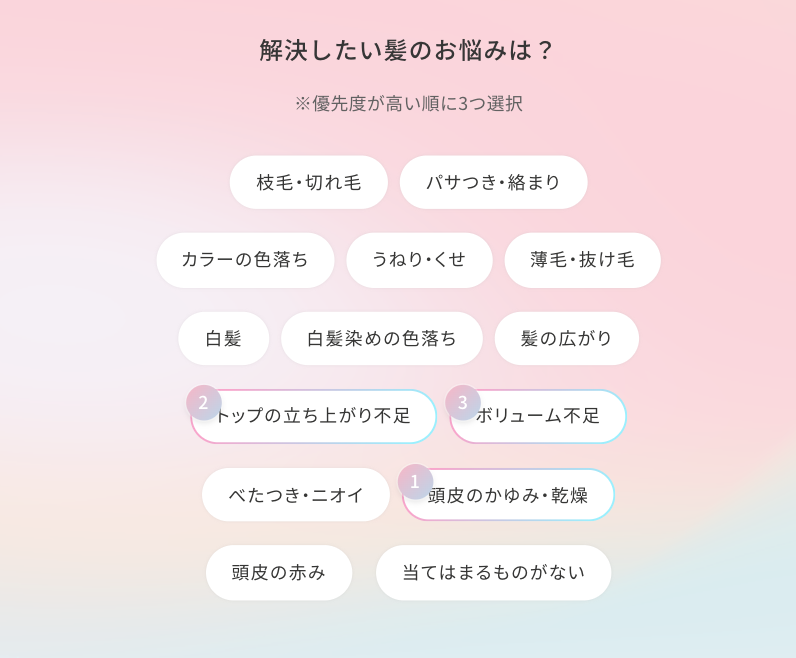This screenshot has width=796, height=658.
Task: Deselect 頭皮のかゆみ・乾燥 chip
Action: 508,495
